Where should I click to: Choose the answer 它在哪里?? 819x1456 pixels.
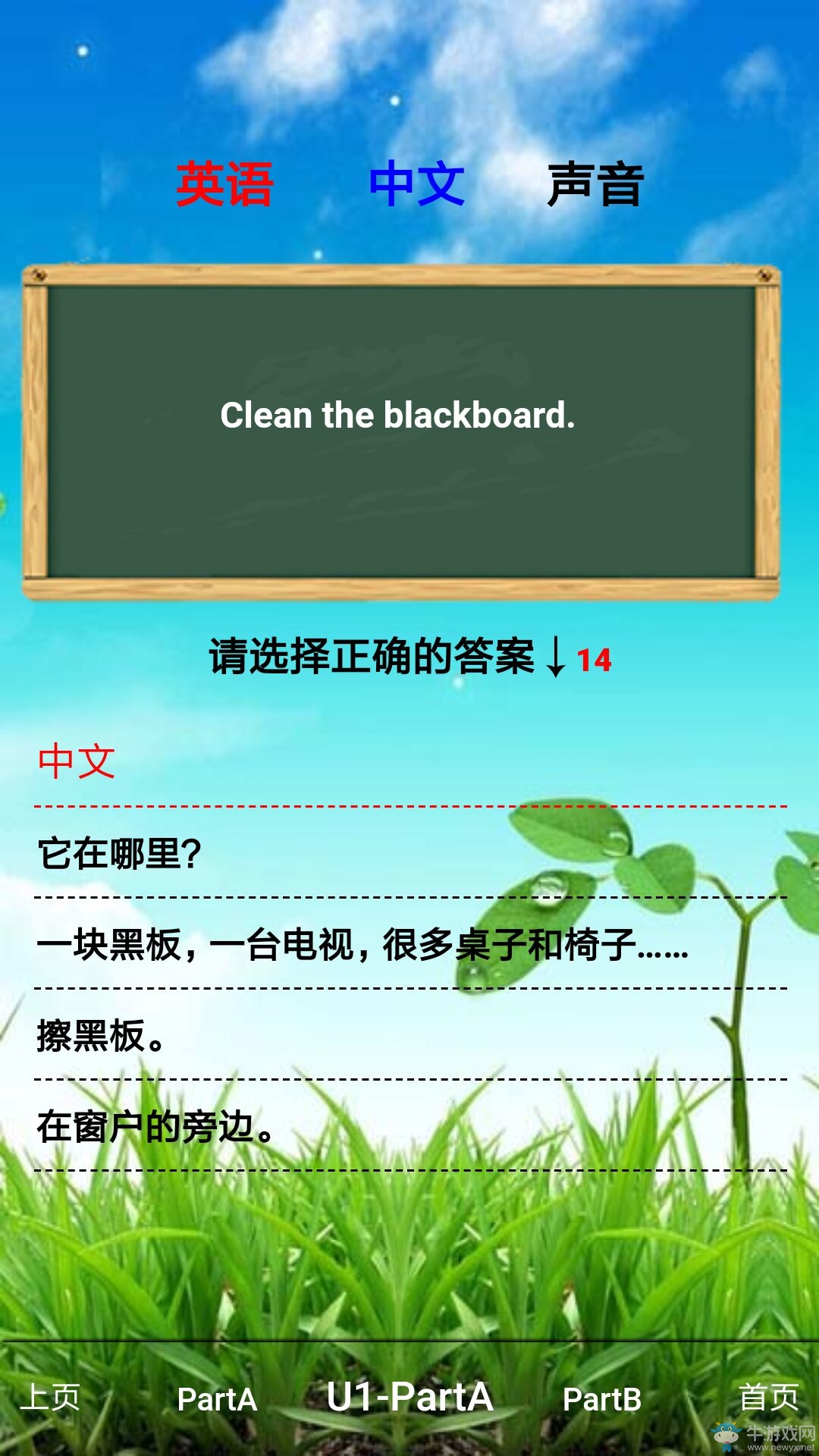[120, 854]
